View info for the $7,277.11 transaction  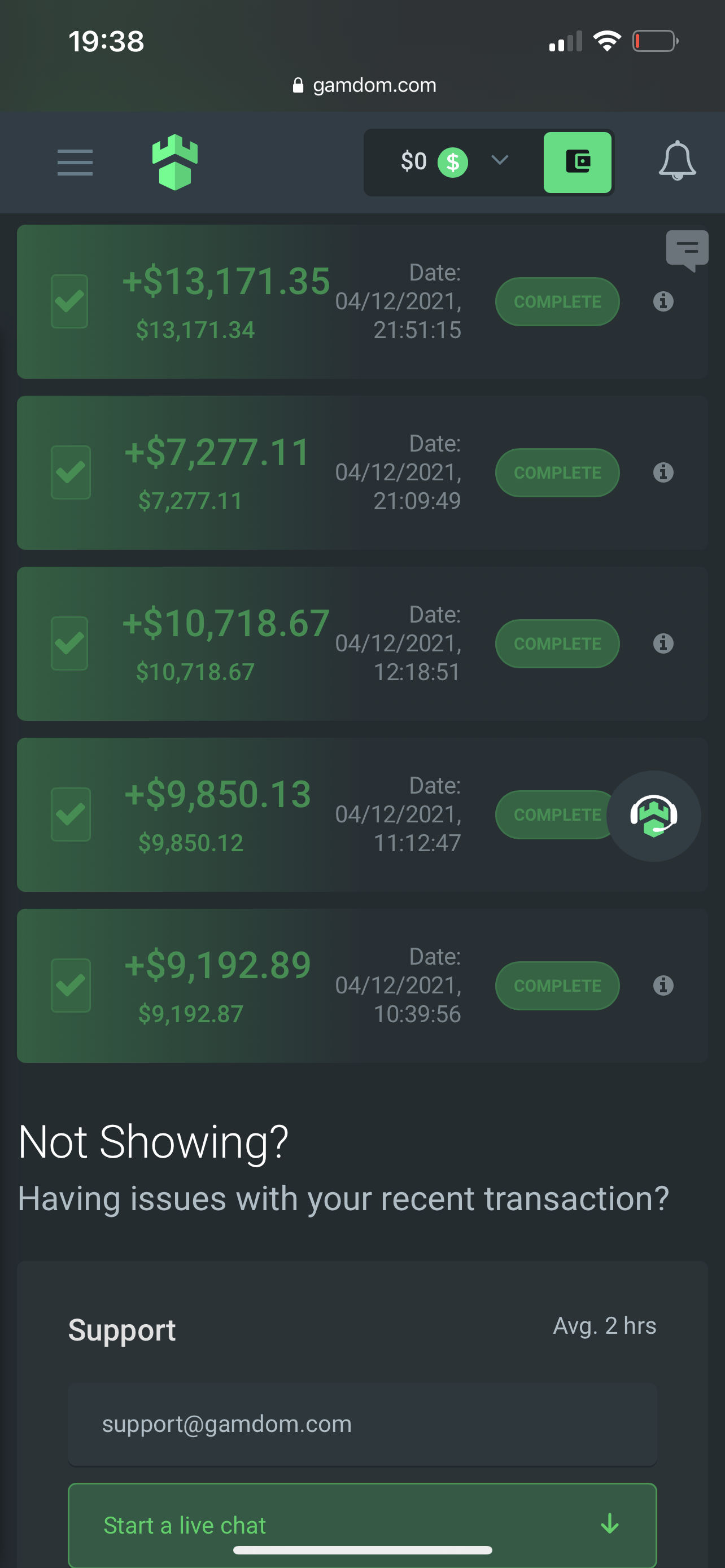click(663, 472)
